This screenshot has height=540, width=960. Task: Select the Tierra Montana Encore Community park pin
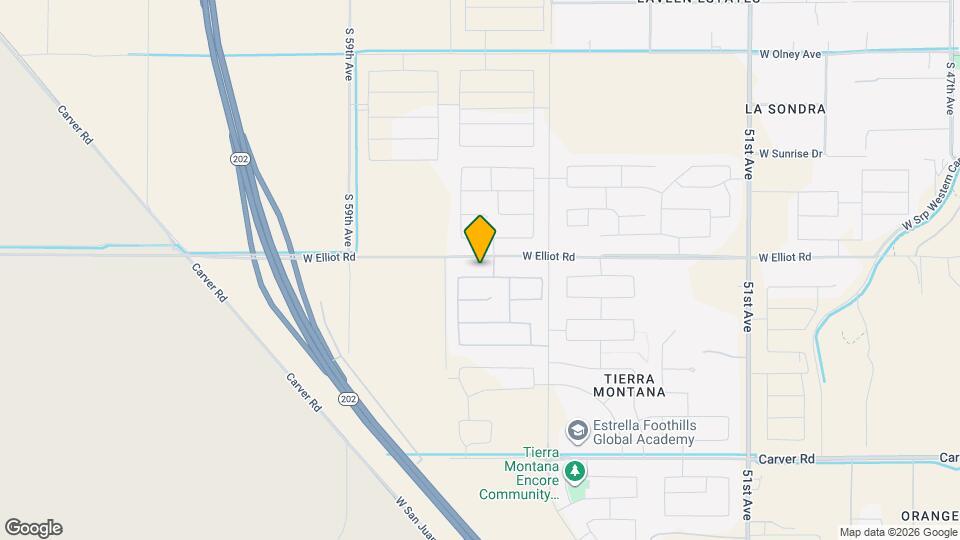(574, 470)
